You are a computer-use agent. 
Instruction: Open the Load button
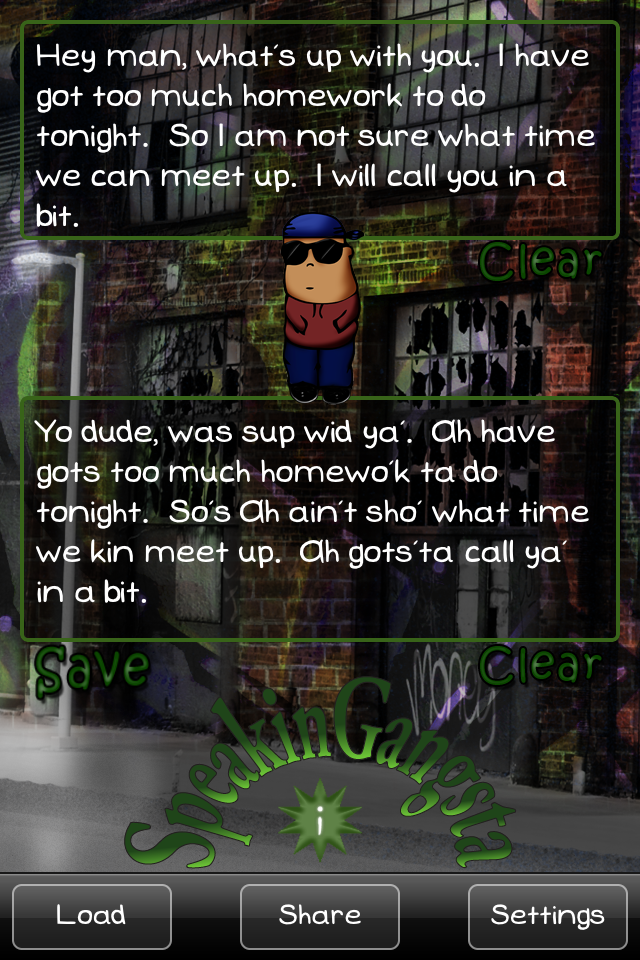tap(91, 916)
